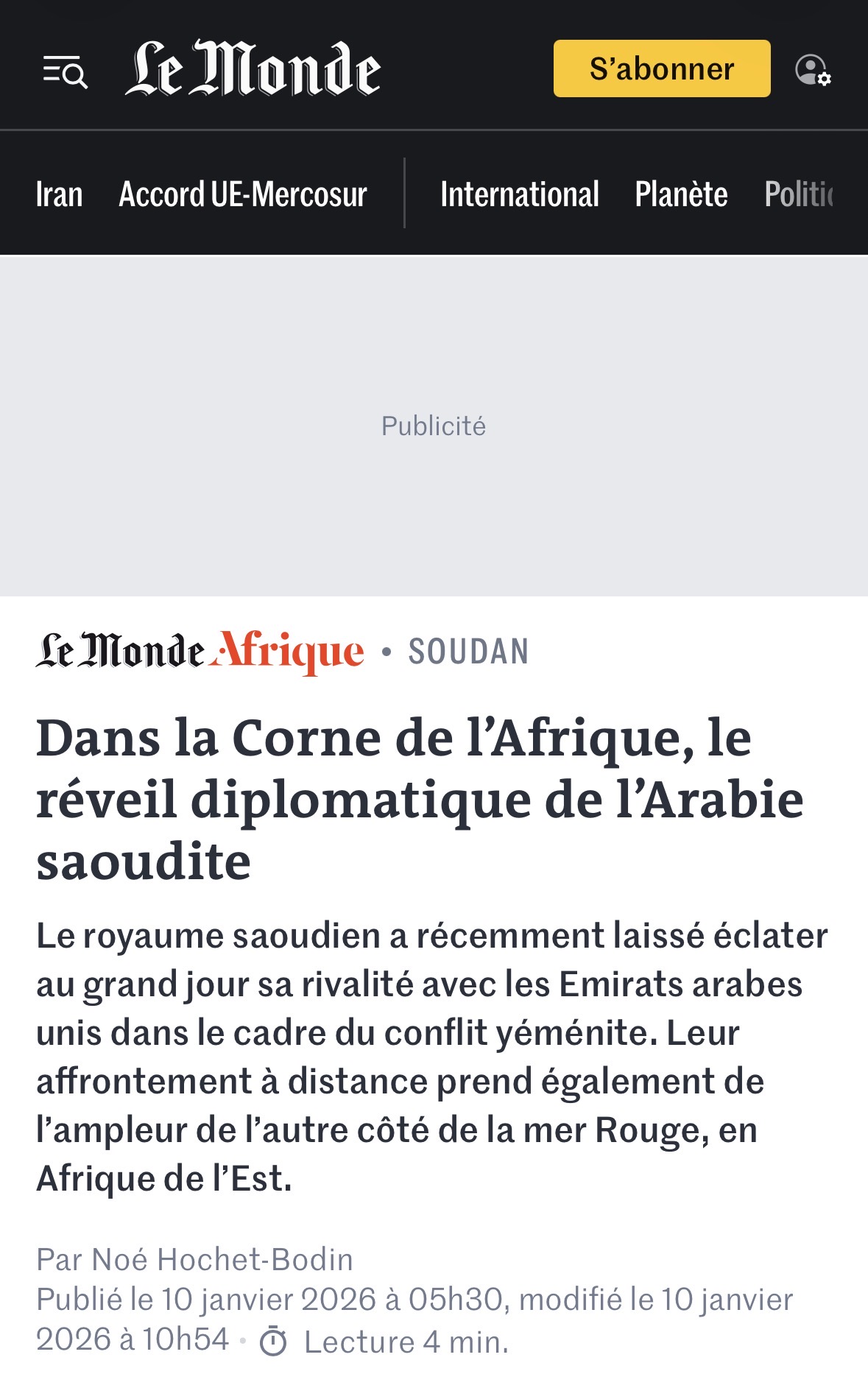Open the menu and search icon
The width and height of the screenshot is (868, 1374).
point(65,71)
